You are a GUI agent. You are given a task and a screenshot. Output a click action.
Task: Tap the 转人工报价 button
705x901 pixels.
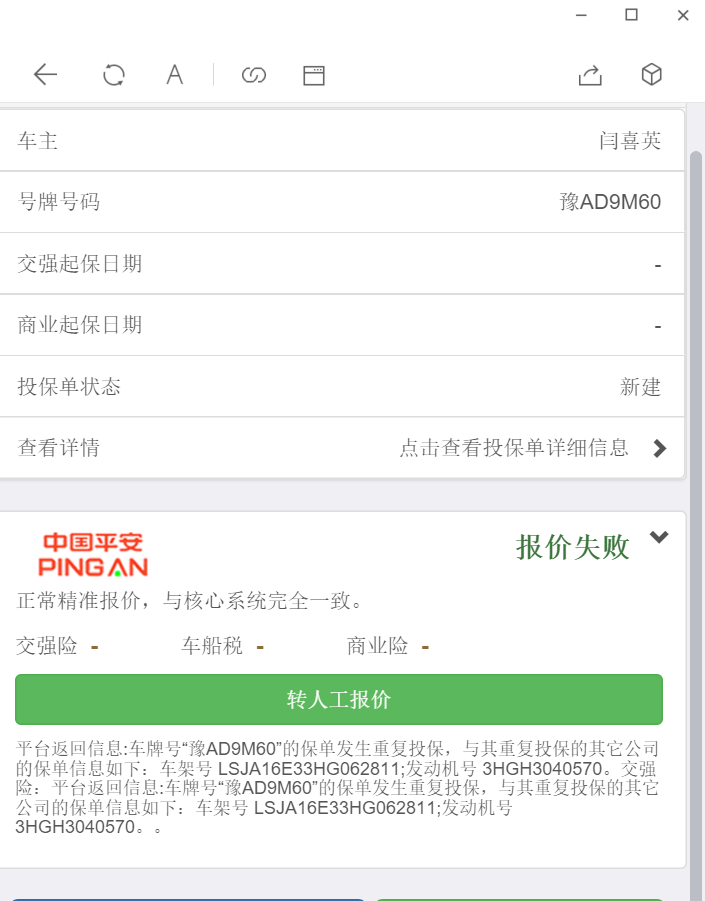pos(339,699)
